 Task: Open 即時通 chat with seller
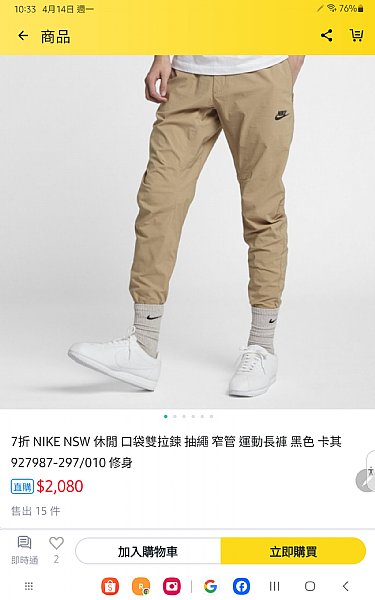(24, 550)
